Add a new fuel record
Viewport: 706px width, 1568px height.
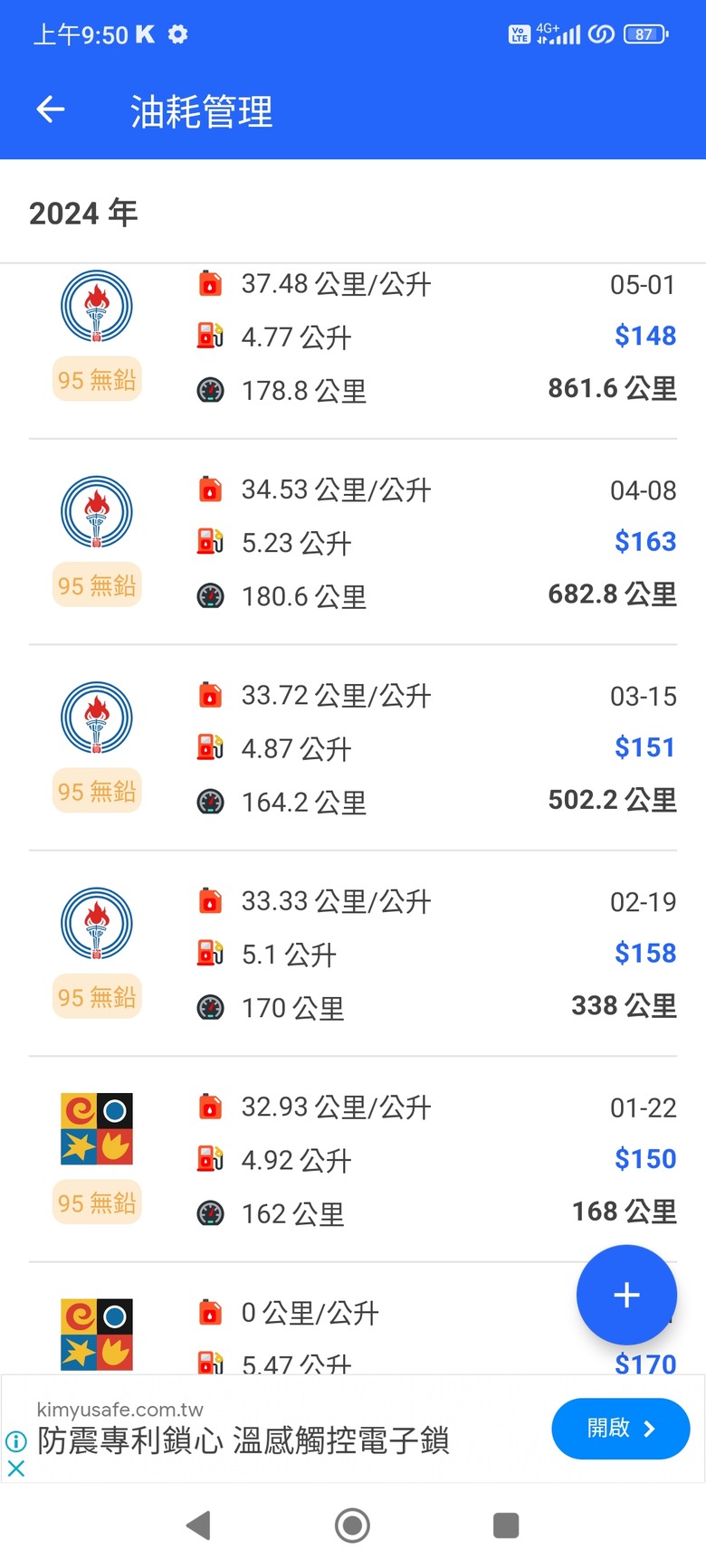(626, 1295)
